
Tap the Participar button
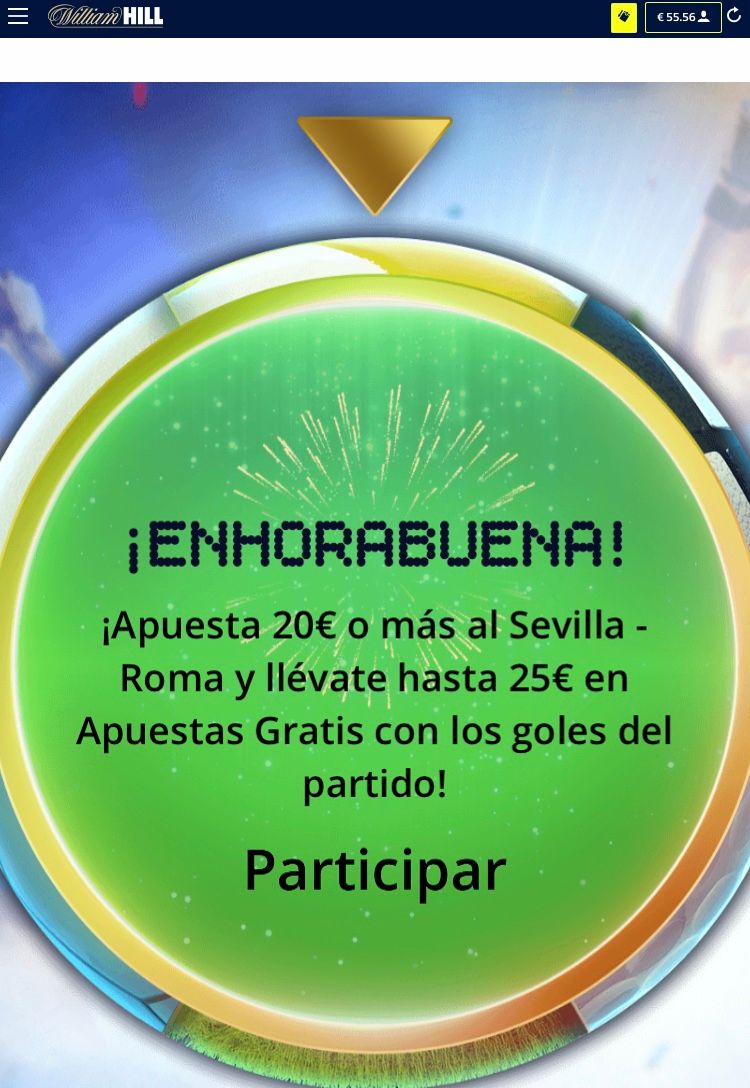[374, 869]
